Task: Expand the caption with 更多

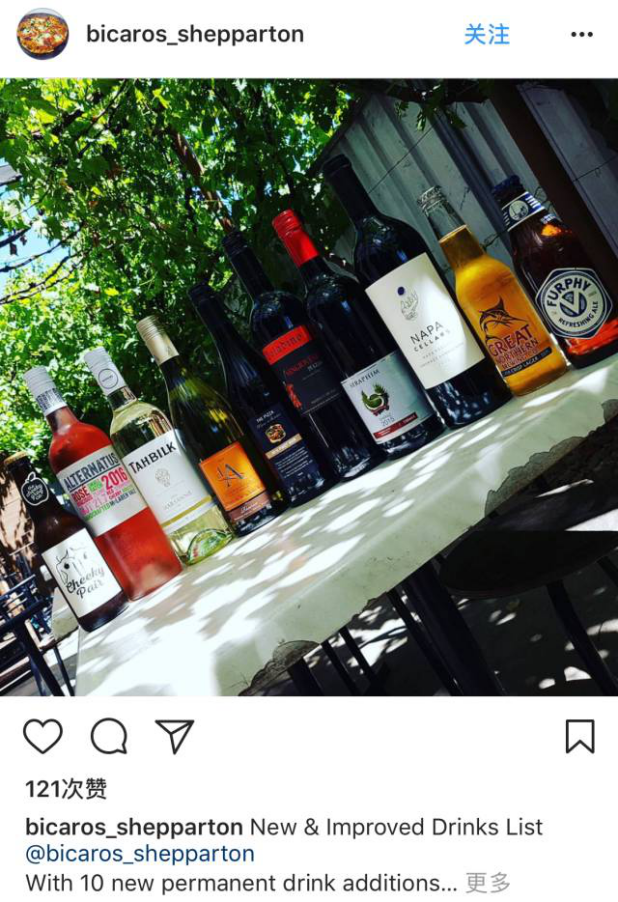Action: coord(488,883)
